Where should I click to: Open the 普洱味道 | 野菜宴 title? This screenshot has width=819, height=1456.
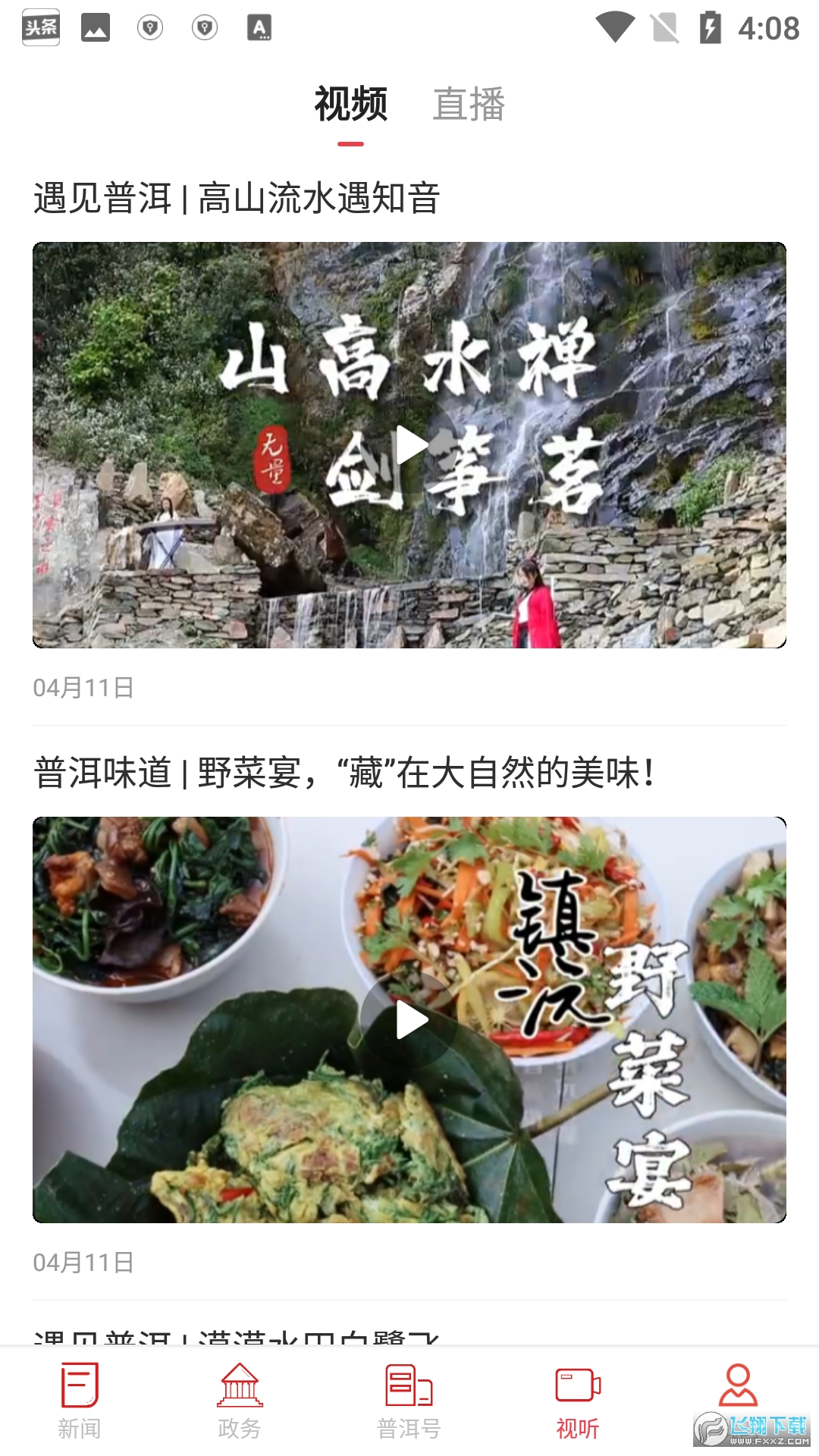click(x=344, y=773)
